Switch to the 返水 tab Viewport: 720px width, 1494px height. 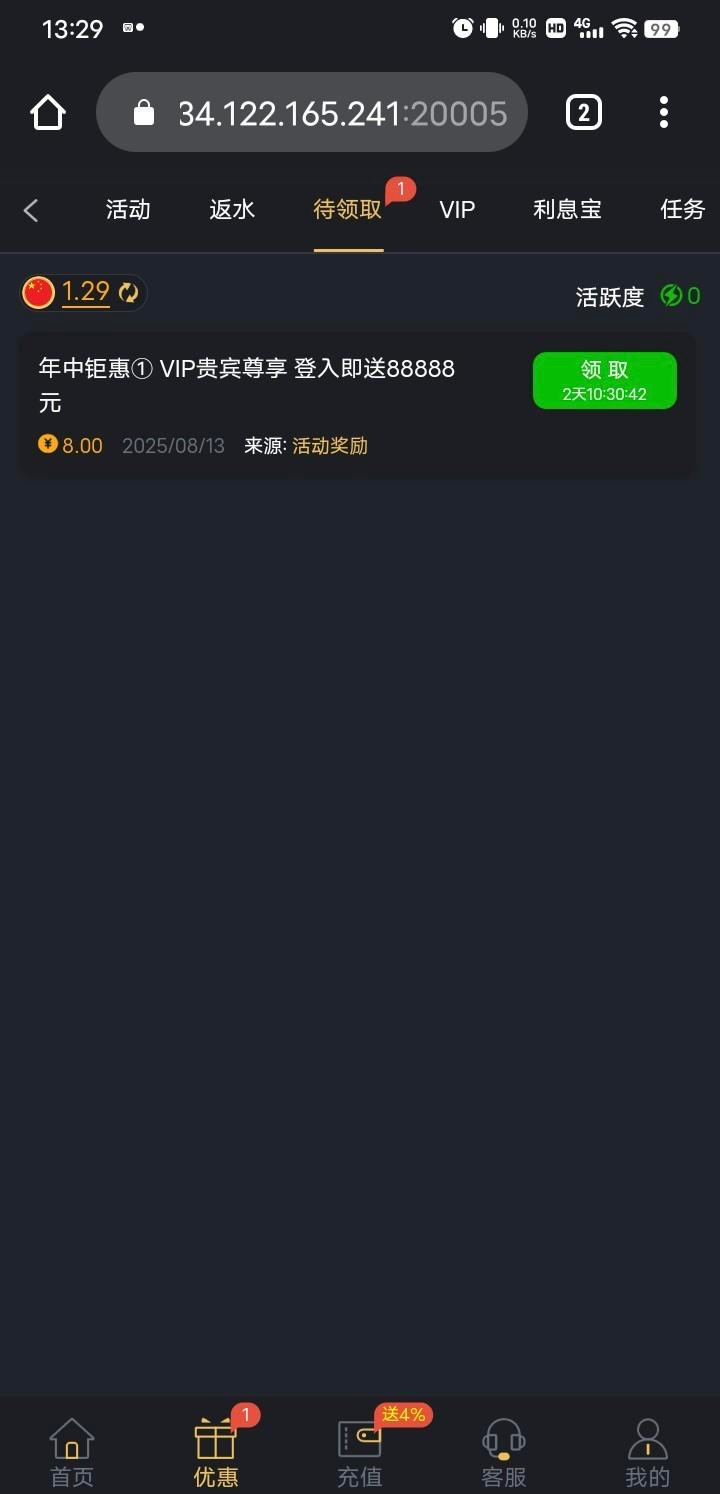(232, 210)
